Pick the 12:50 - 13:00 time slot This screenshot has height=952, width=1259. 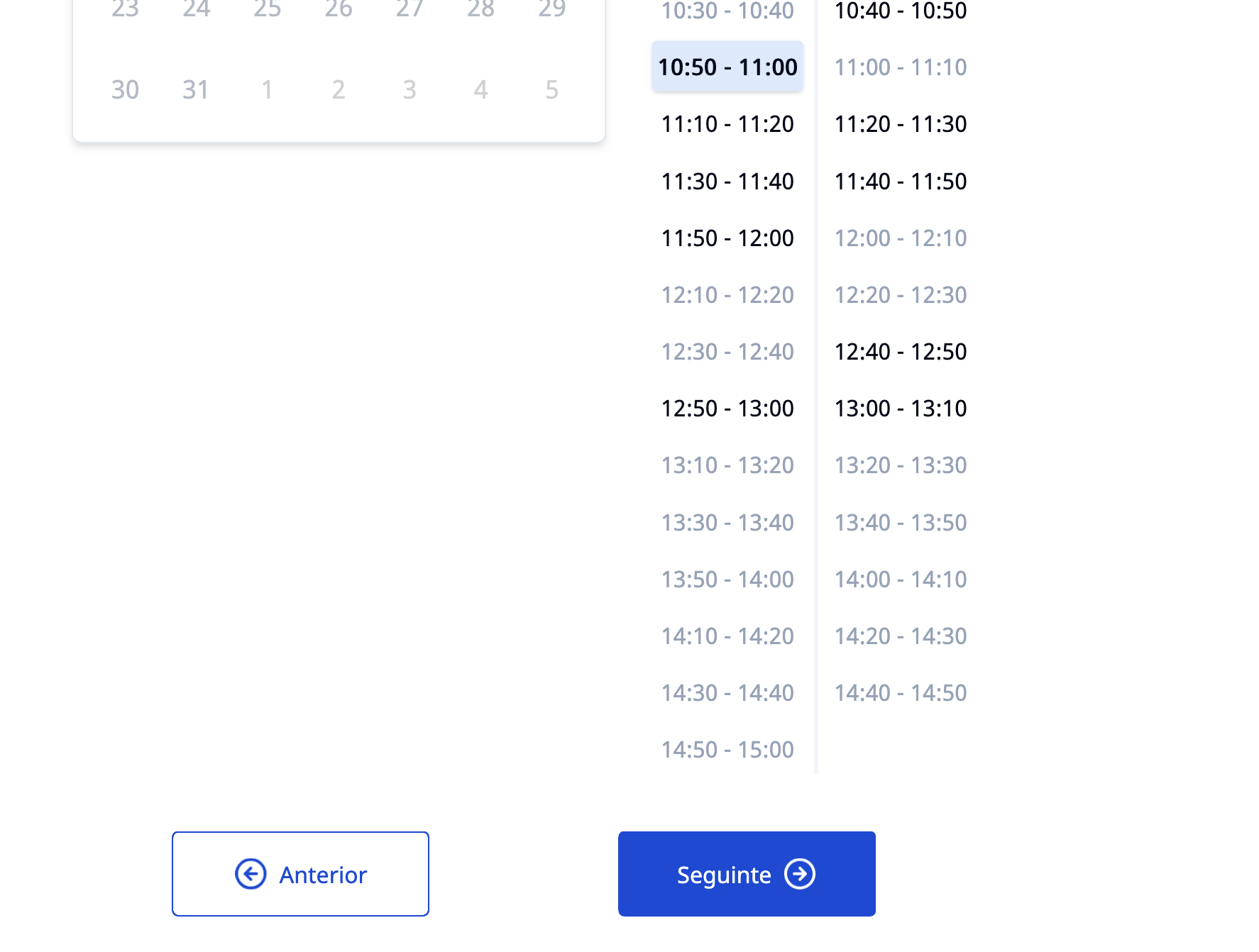(727, 409)
